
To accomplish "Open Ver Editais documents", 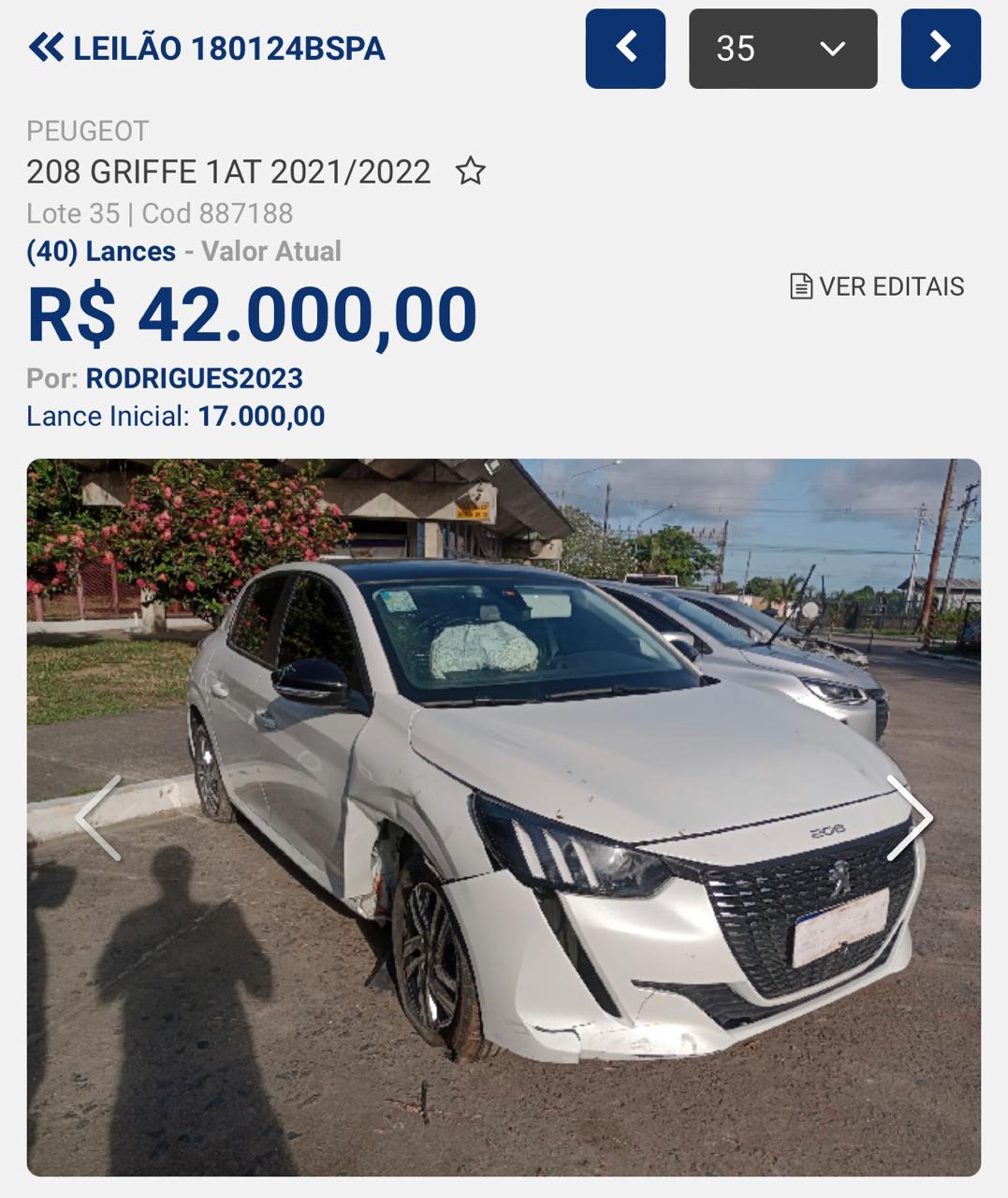I will tap(877, 286).
